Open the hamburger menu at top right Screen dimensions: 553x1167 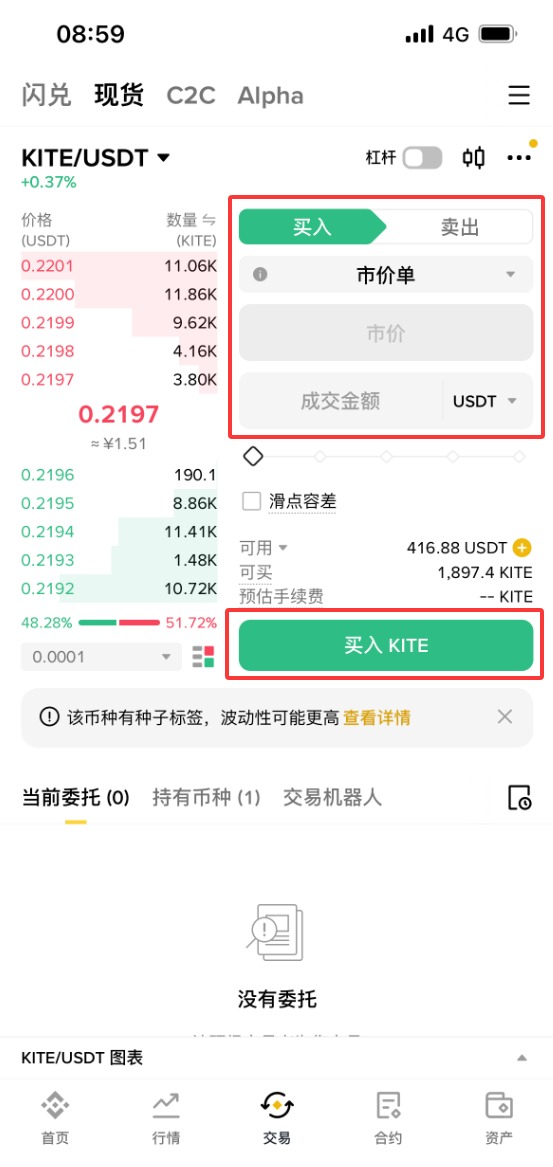(519, 96)
